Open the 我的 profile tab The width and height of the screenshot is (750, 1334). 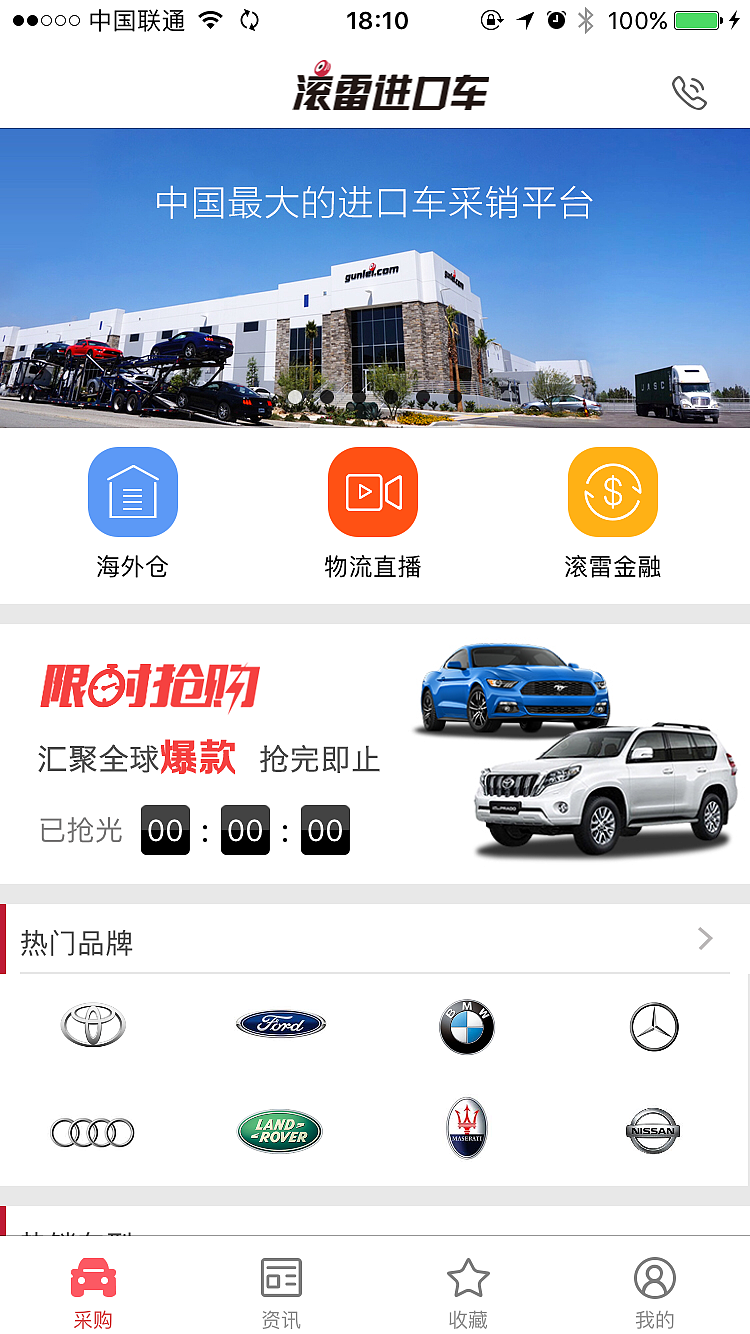coord(655,1290)
